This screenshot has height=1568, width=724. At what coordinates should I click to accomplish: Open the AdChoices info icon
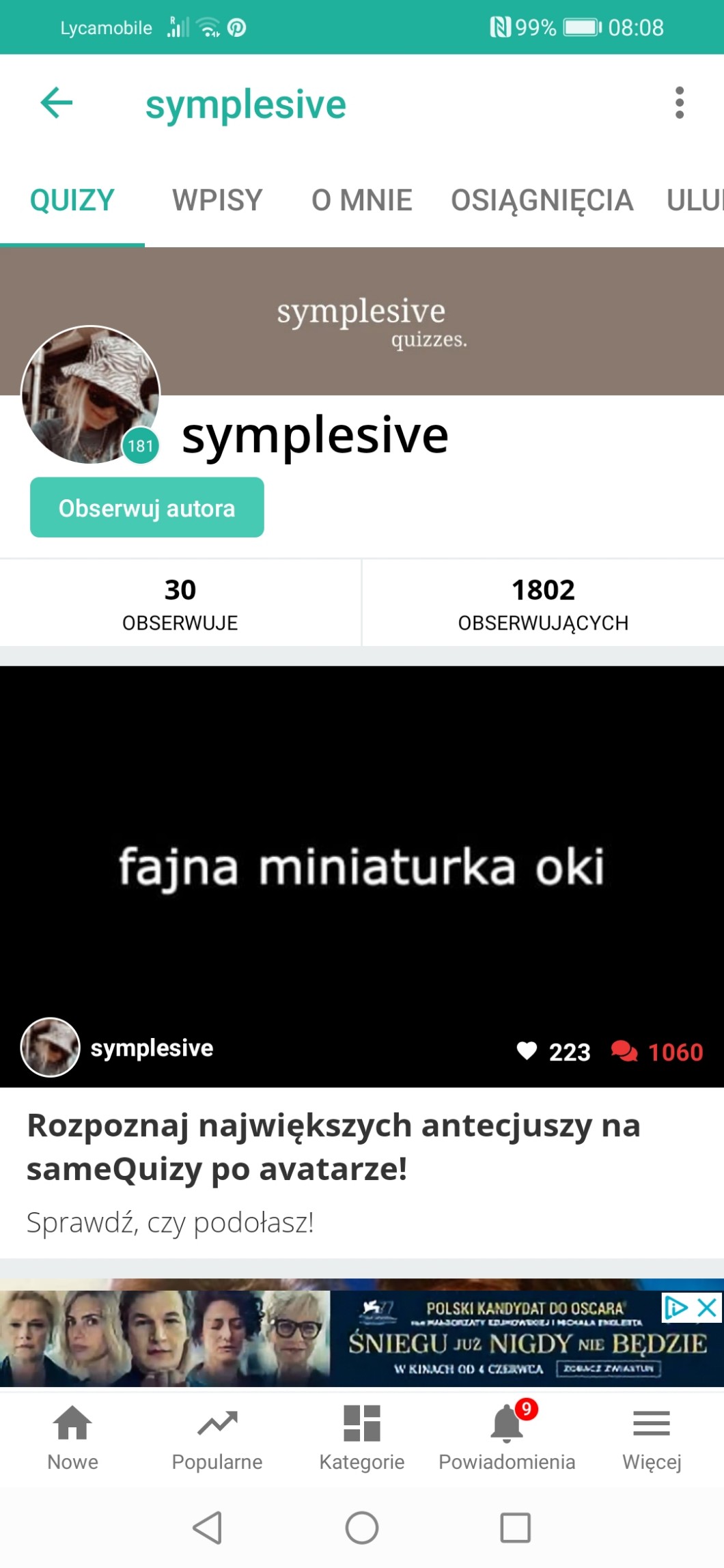pyautogui.click(x=676, y=1308)
